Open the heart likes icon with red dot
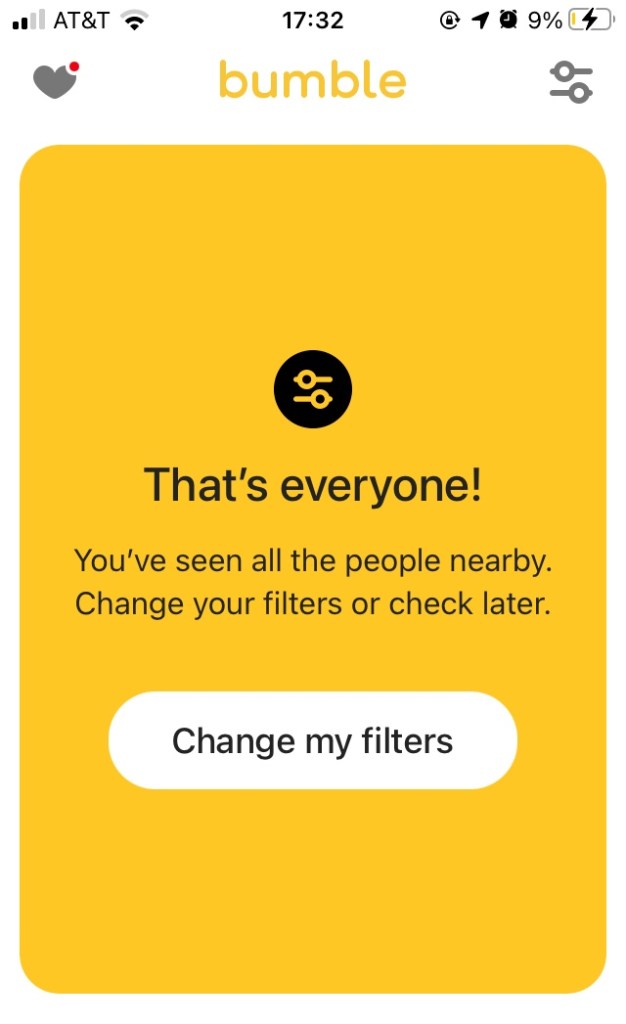This screenshot has width=626, height=1024. pyautogui.click(x=55, y=81)
